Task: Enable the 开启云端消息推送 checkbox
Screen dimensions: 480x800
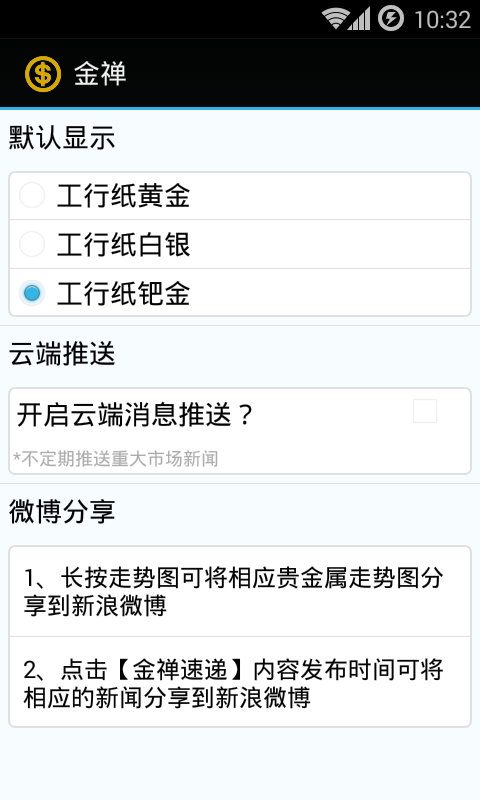Action: point(425,411)
